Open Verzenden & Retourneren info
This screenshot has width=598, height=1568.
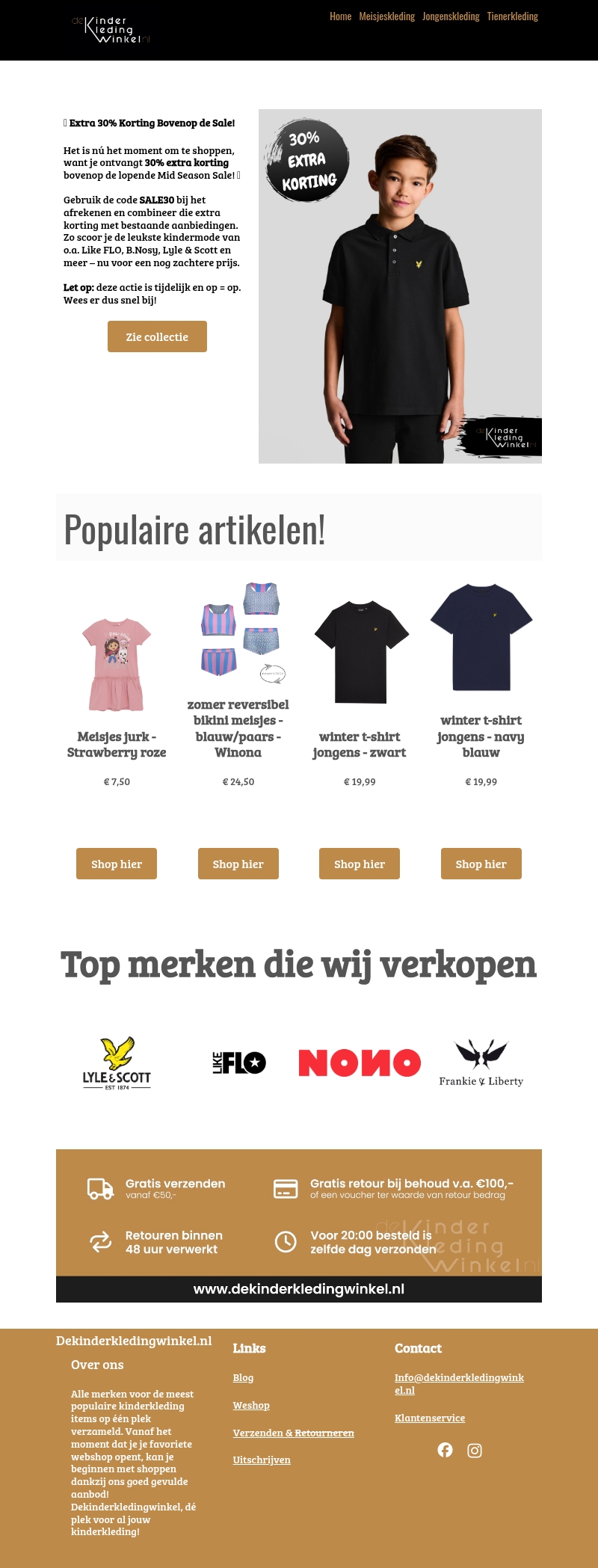(293, 1433)
